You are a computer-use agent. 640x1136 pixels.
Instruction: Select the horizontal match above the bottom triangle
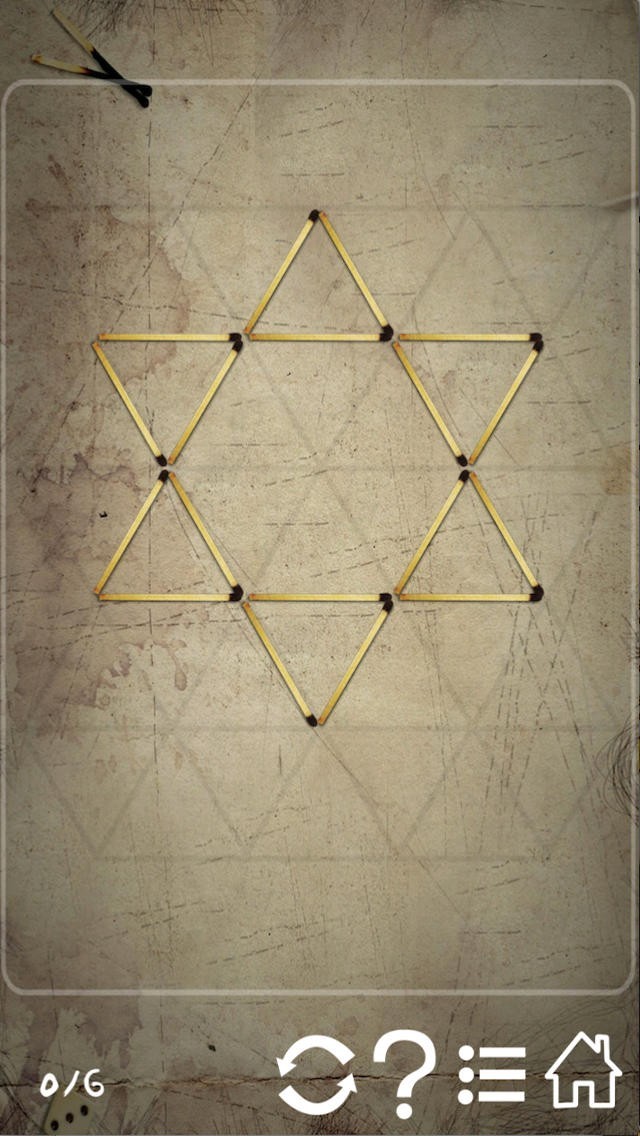click(320, 597)
